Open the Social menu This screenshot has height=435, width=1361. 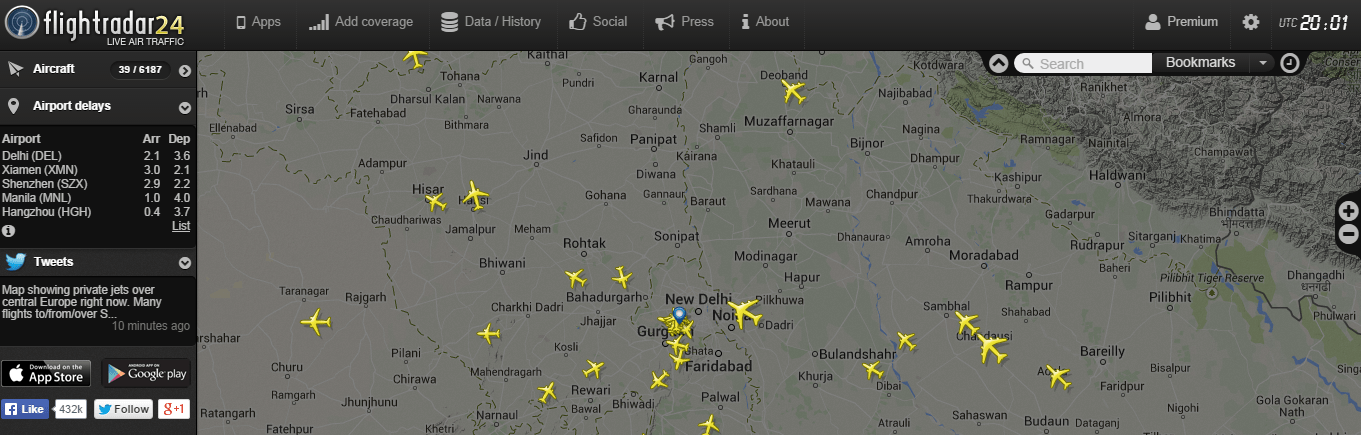pos(598,21)
